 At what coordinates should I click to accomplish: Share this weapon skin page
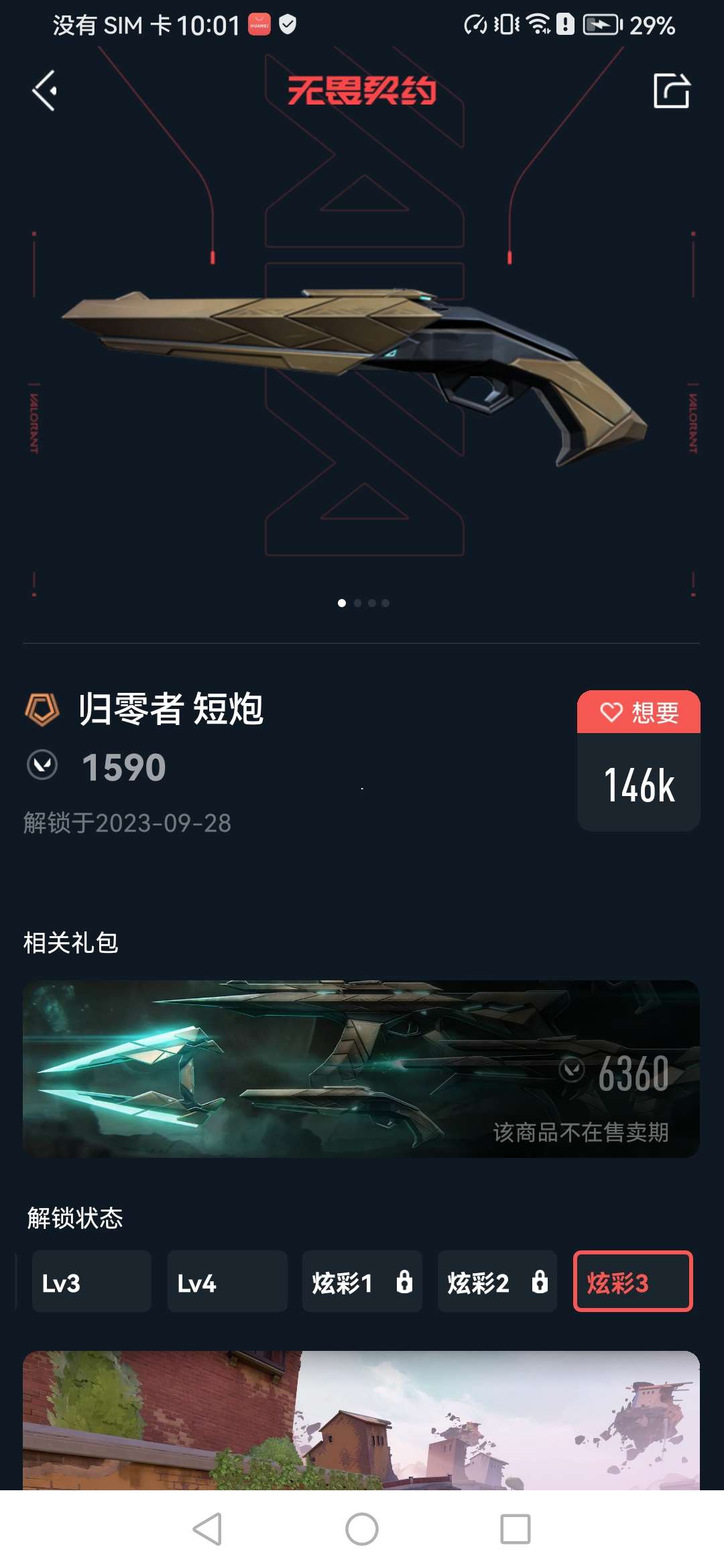(x=671, y=90)
